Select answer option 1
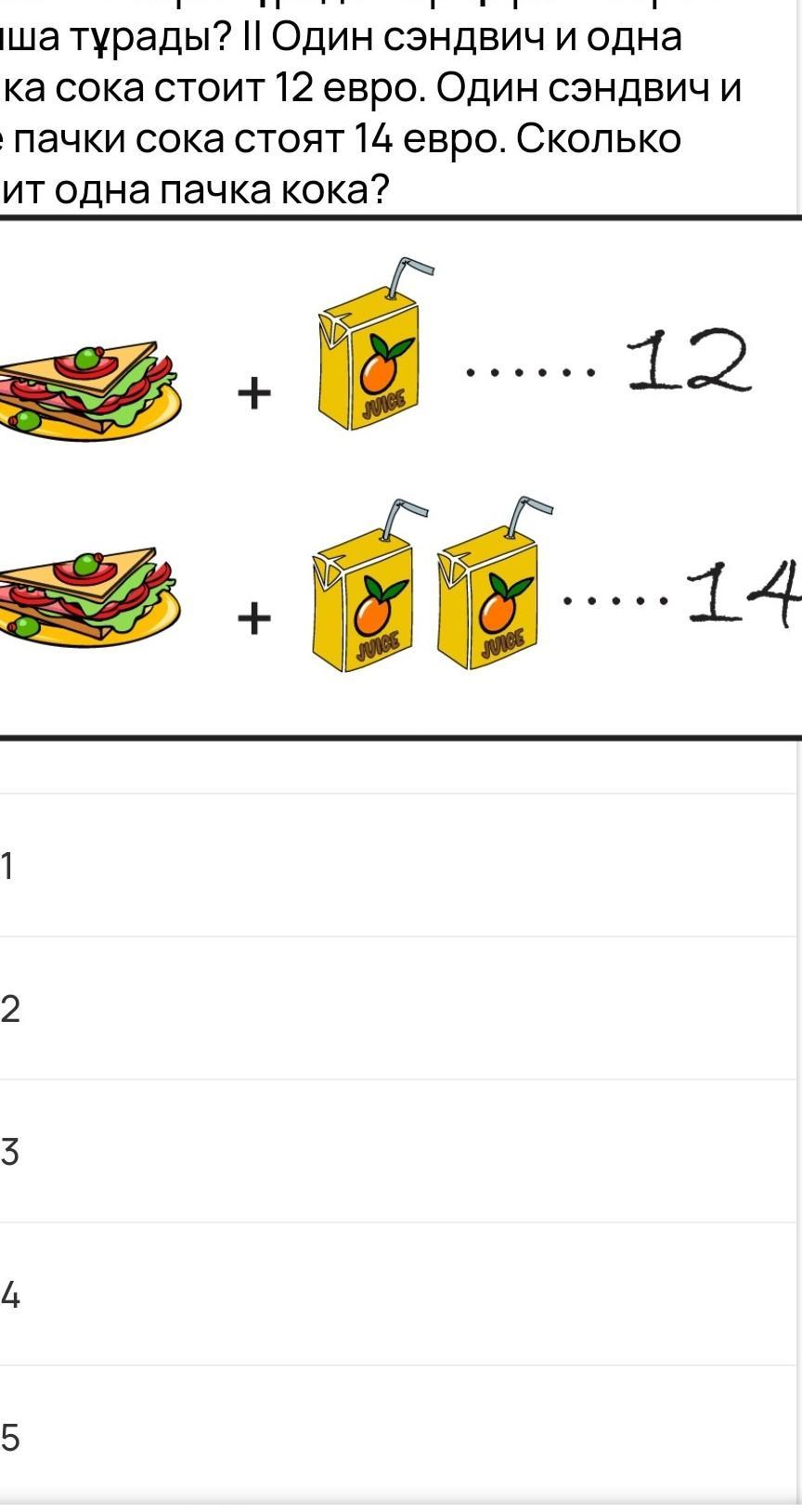Image resolution: width=802 pixels, height=1512 pixels. 399,865
